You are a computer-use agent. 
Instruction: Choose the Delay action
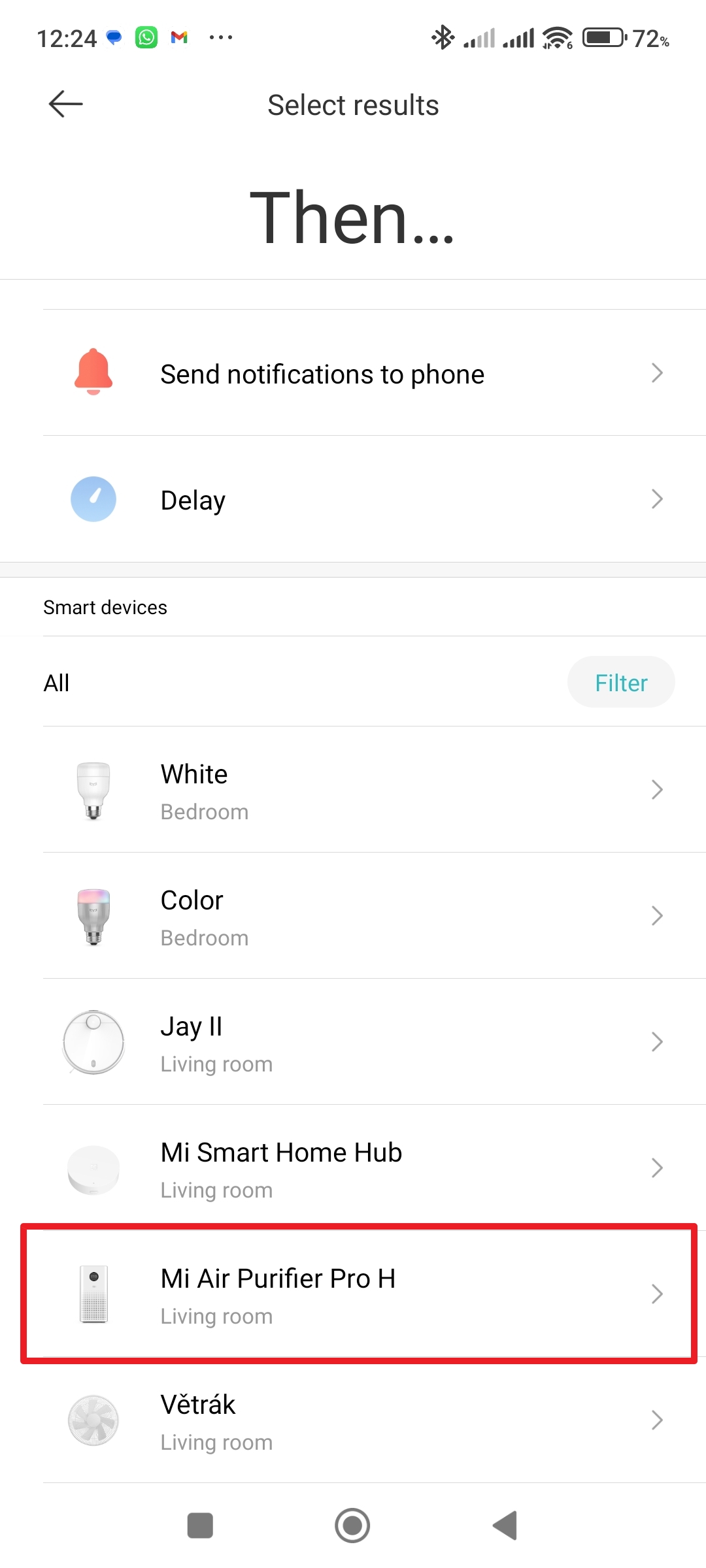point(353,500)
